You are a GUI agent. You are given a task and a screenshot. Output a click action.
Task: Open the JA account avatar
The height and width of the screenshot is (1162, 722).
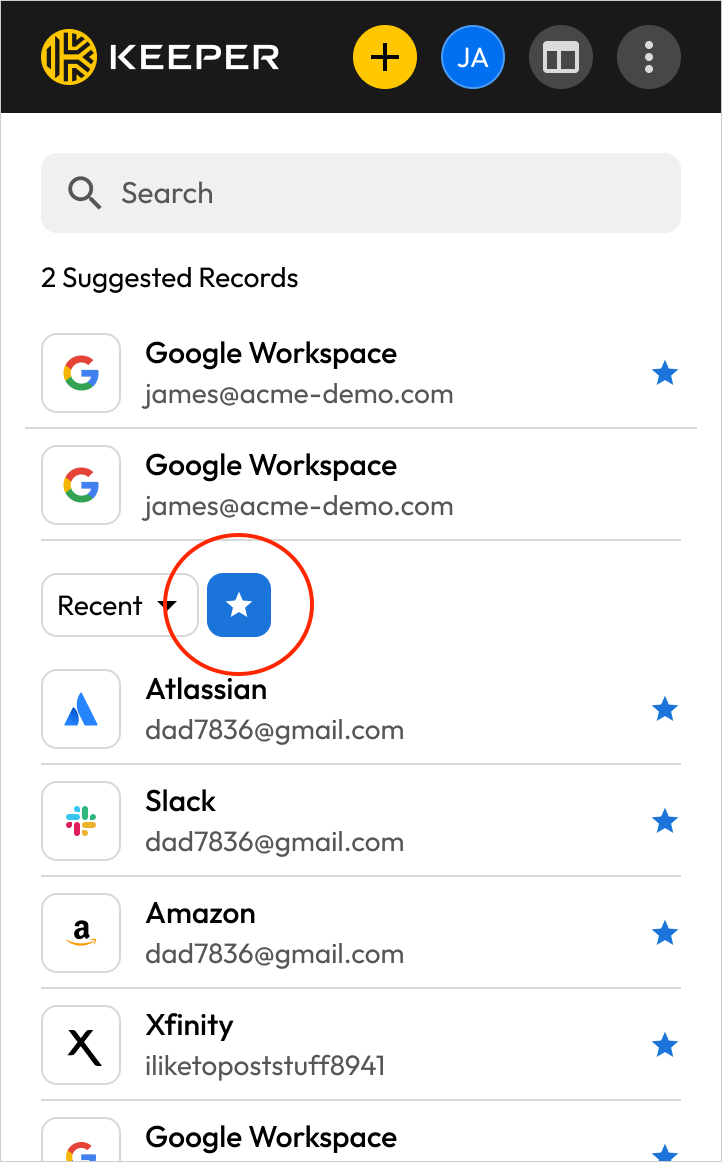point(473,57)
